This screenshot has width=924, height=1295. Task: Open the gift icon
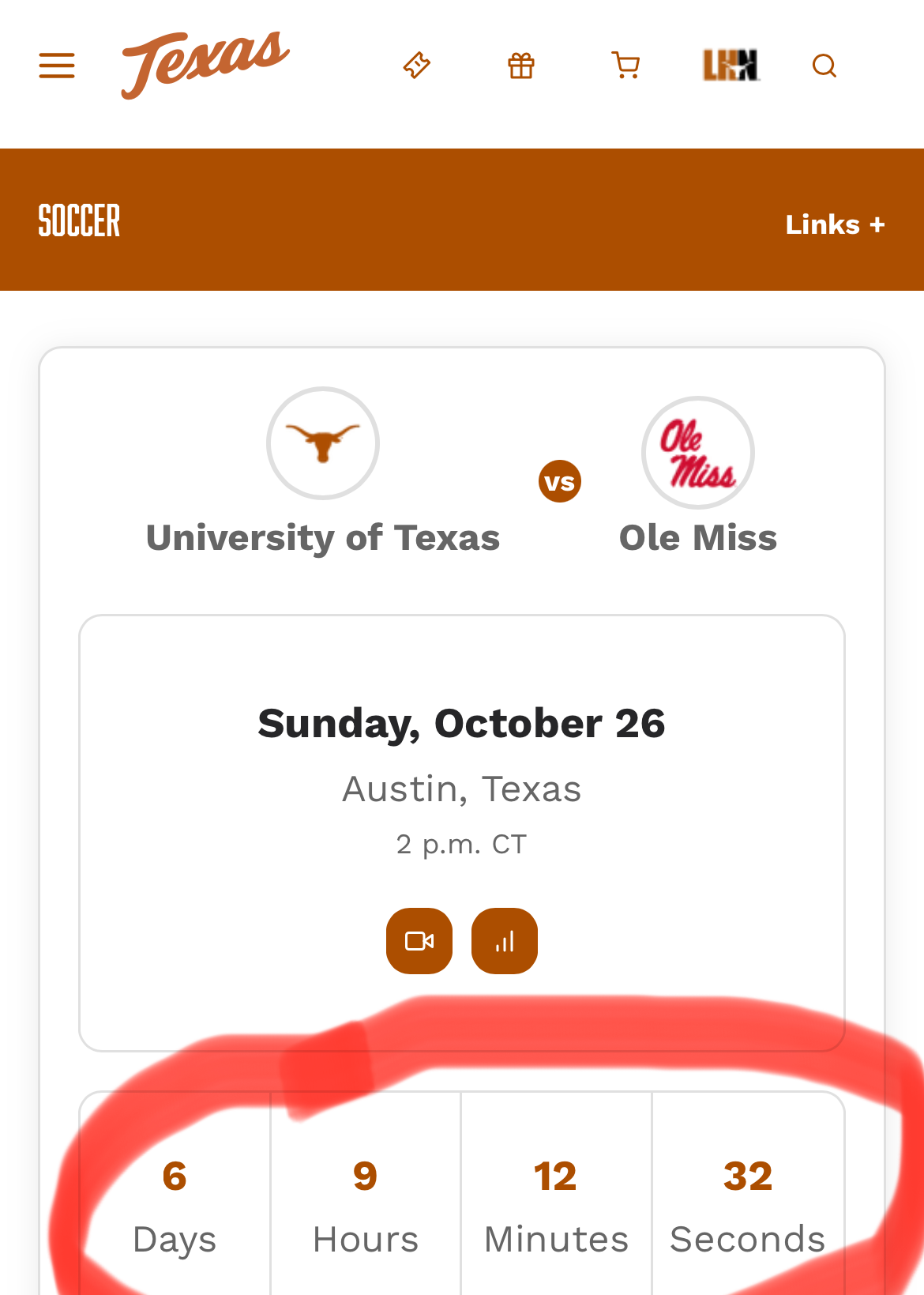click(521, 66)
